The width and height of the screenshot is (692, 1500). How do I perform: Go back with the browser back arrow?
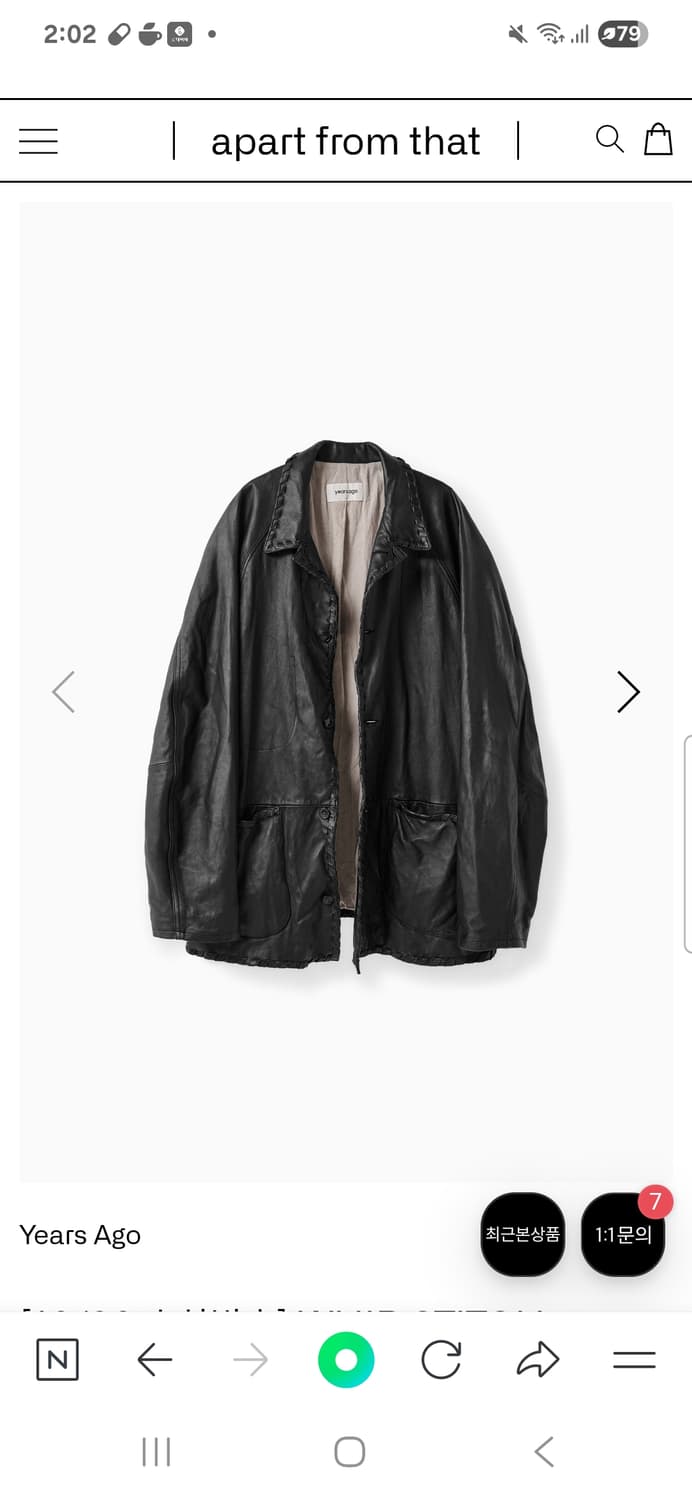click(154, 1360)
